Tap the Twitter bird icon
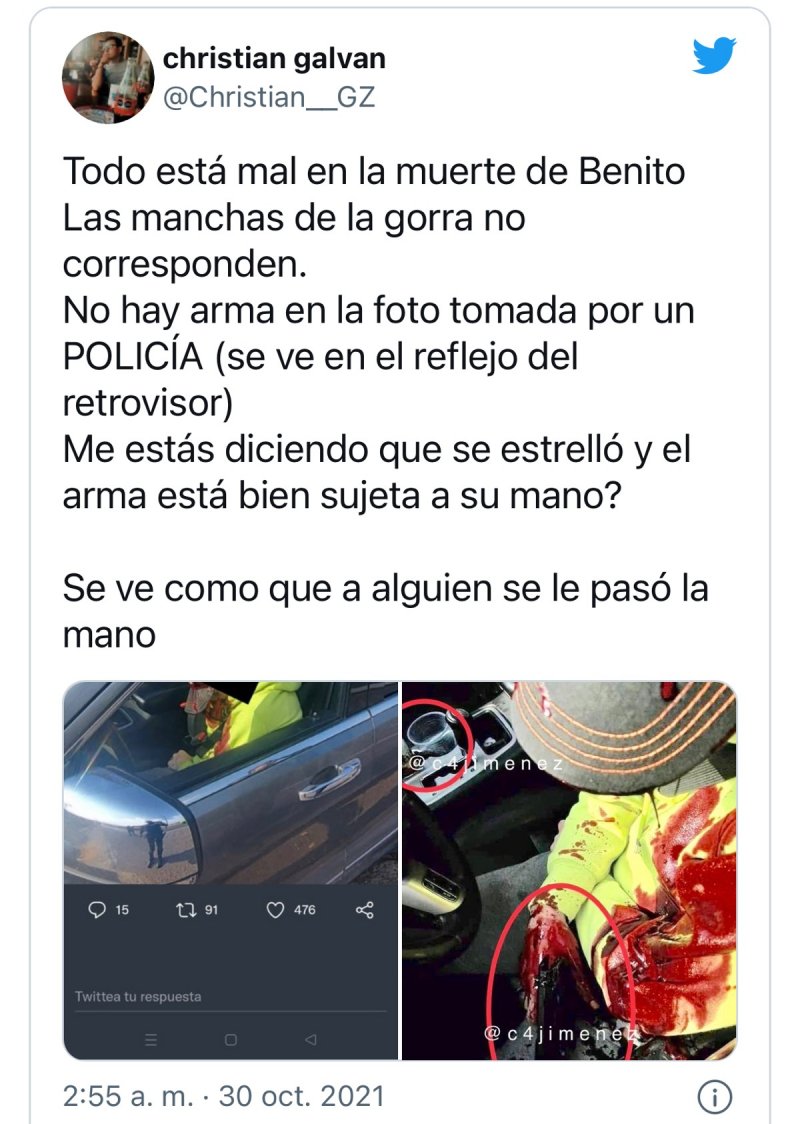800x1124 pixels. 714,55
